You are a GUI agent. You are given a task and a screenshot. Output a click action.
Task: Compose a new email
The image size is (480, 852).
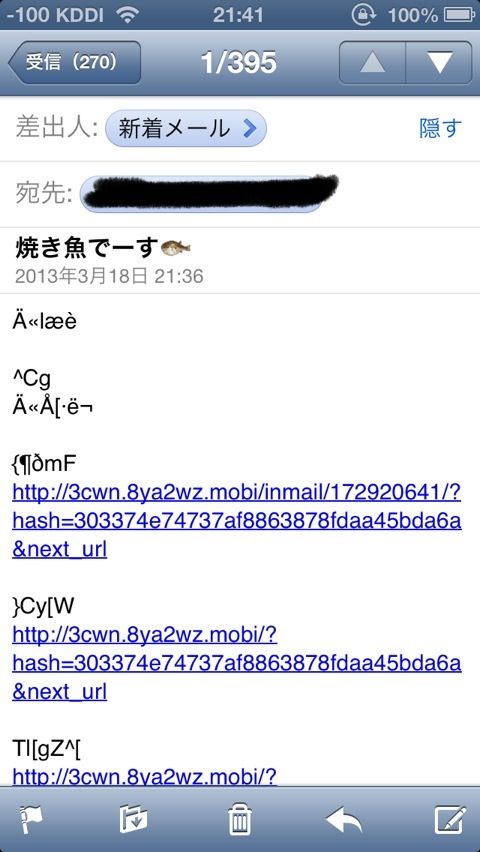pos(450,819)
